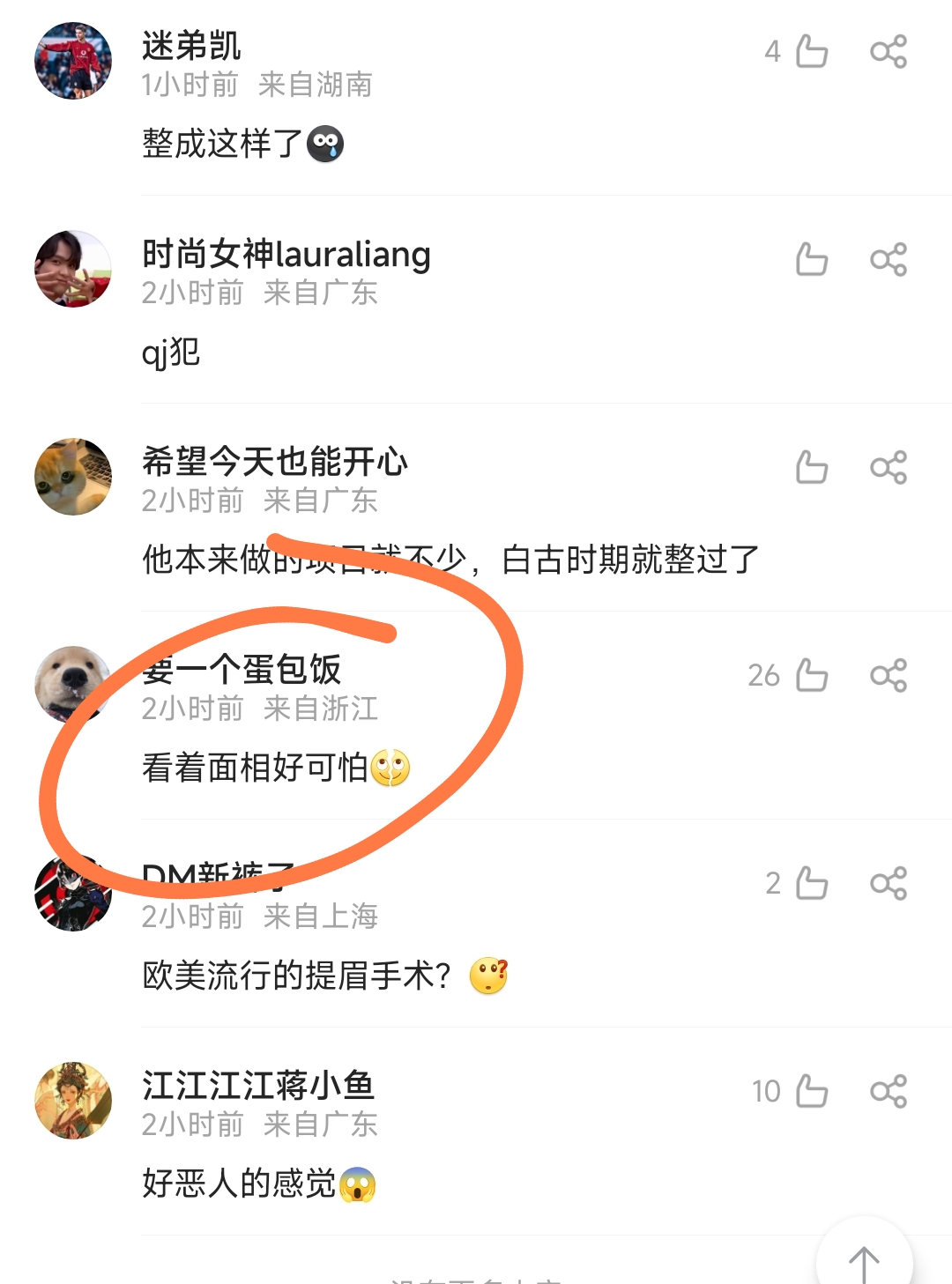Open 迷弟凯's profile via username
This screenshot has height=1284, width=952.
pos(190,46)
